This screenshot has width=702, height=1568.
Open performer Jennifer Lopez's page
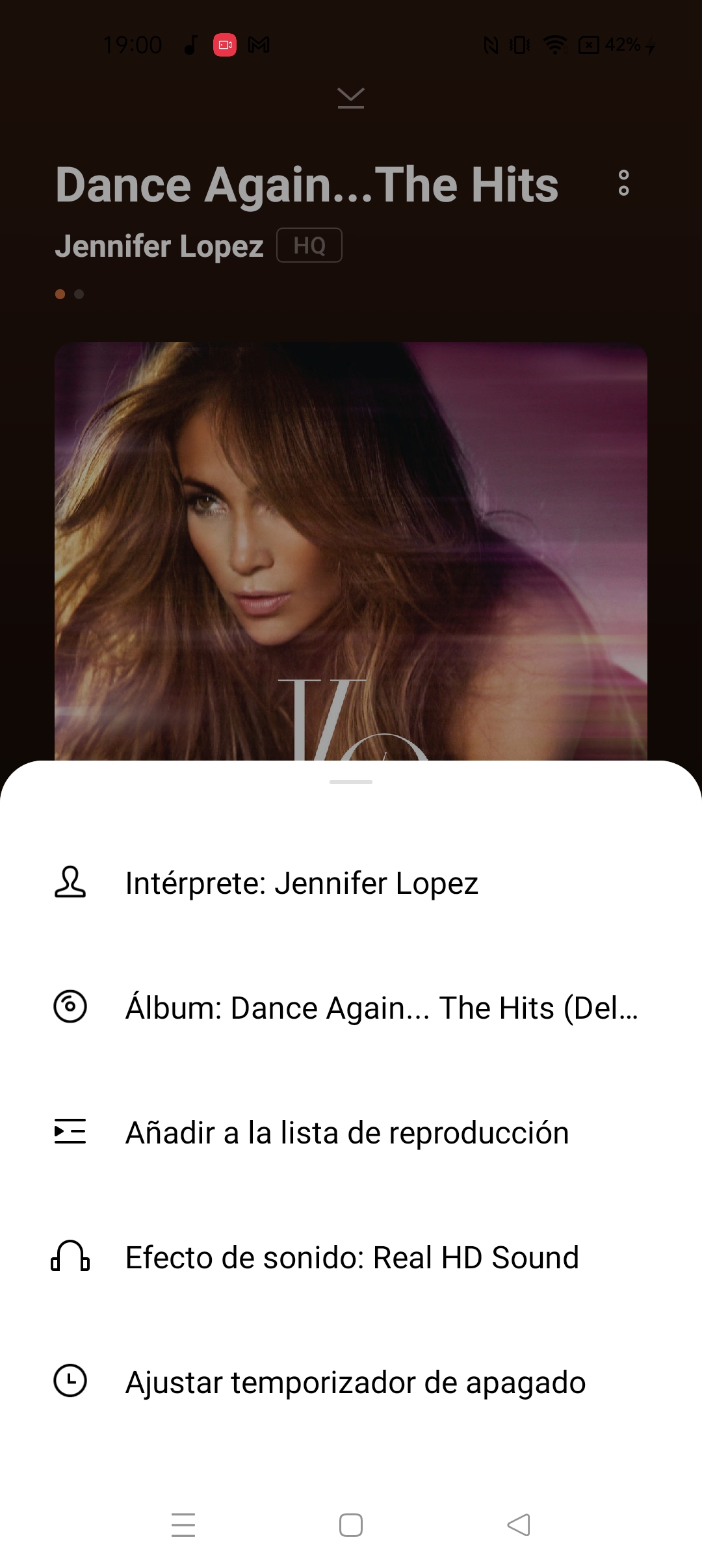(351, 883)
